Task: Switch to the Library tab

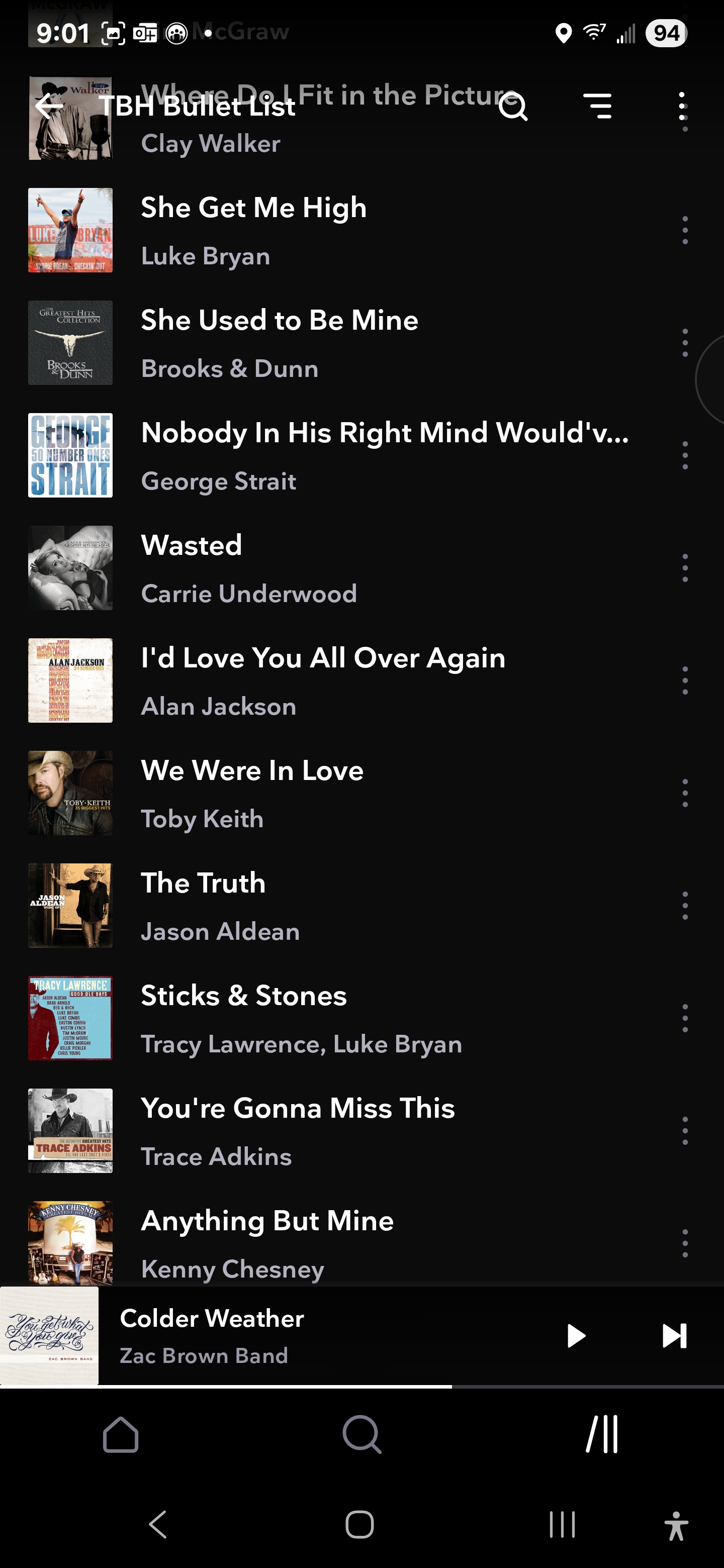Action: pyautogui.click(x=602, y=1435)
